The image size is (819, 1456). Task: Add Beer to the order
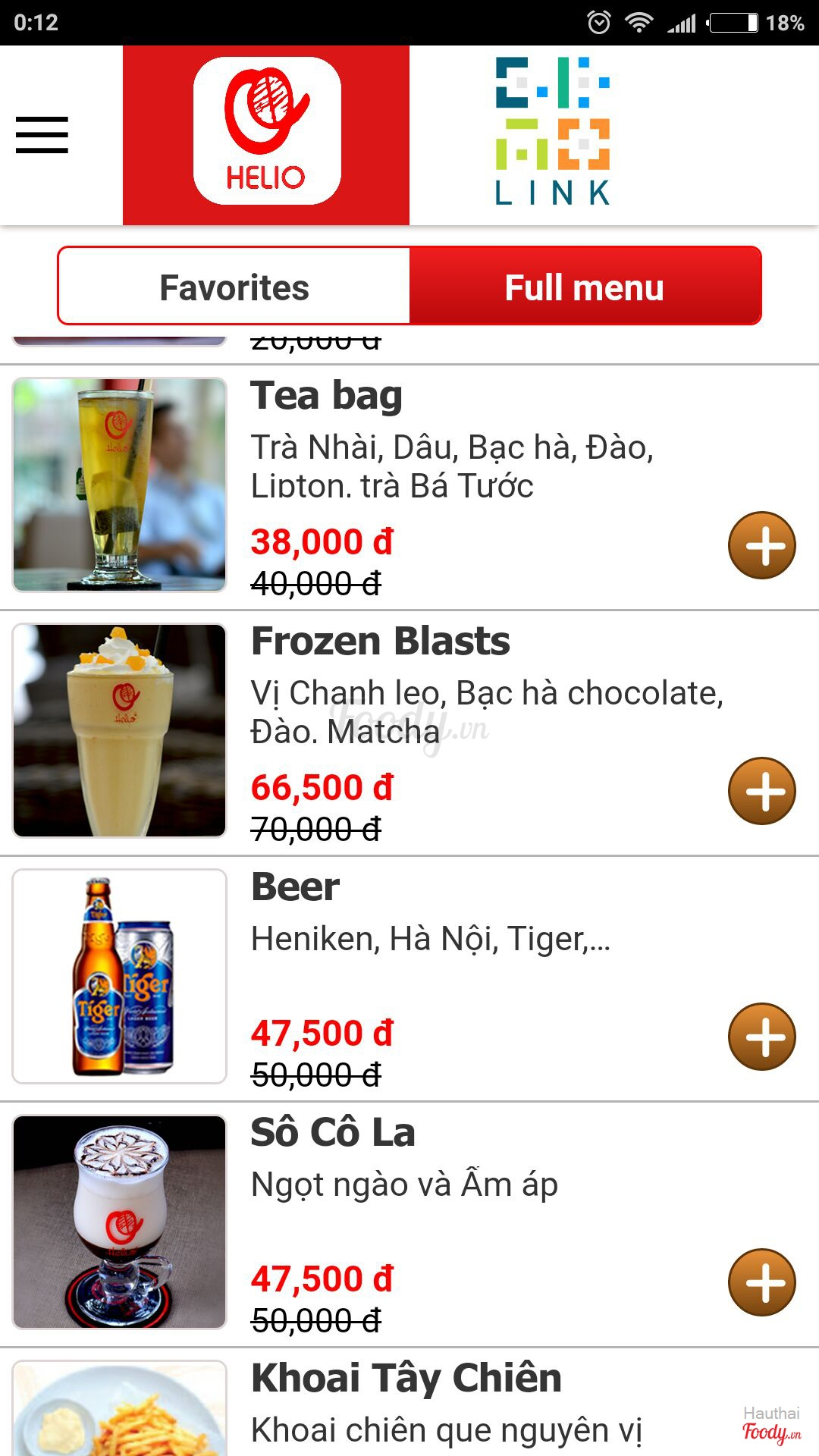click(x=761, y=1037)
